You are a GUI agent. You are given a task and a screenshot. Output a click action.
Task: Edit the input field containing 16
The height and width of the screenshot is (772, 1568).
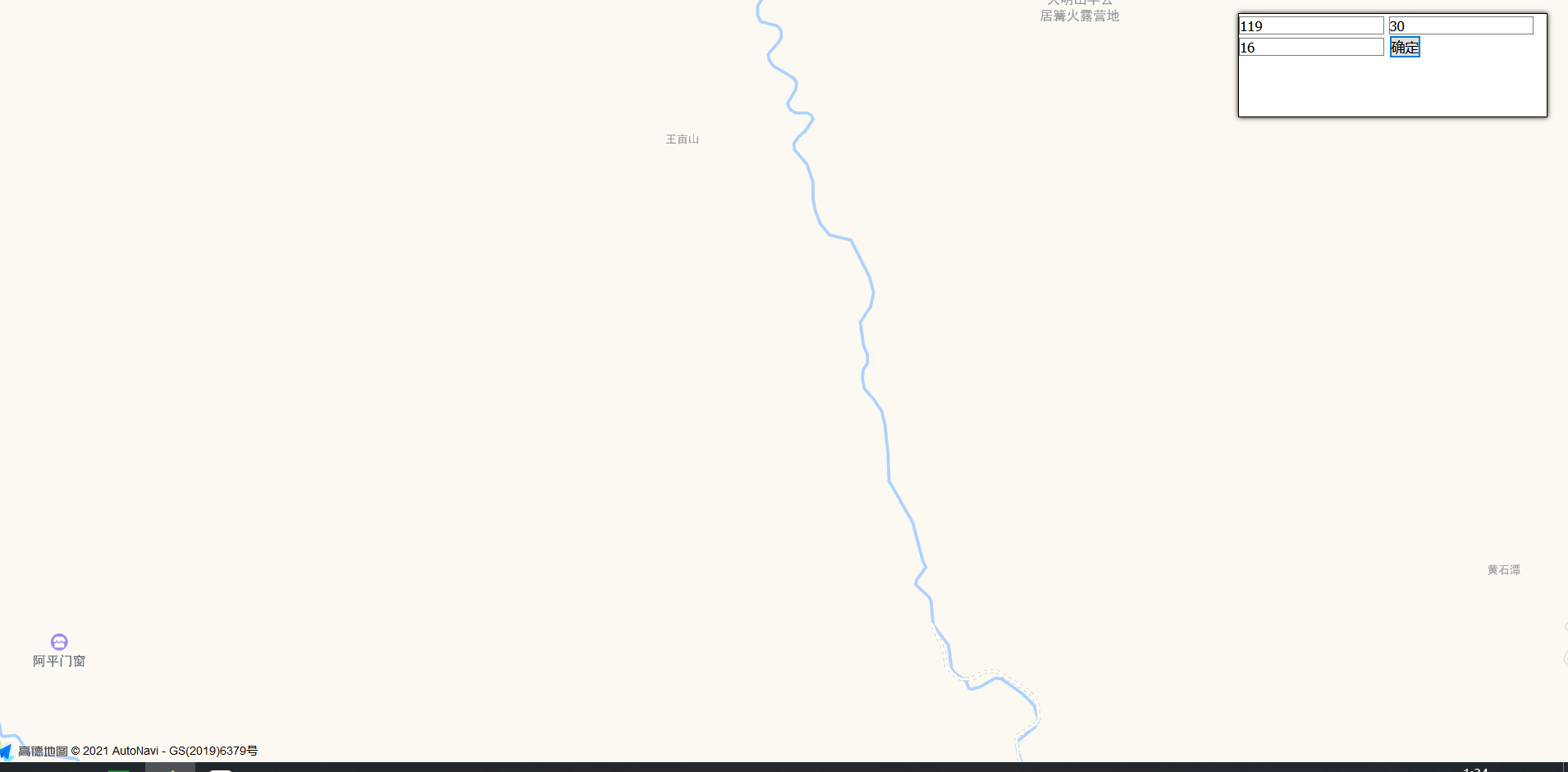(x=1310, y=48)
